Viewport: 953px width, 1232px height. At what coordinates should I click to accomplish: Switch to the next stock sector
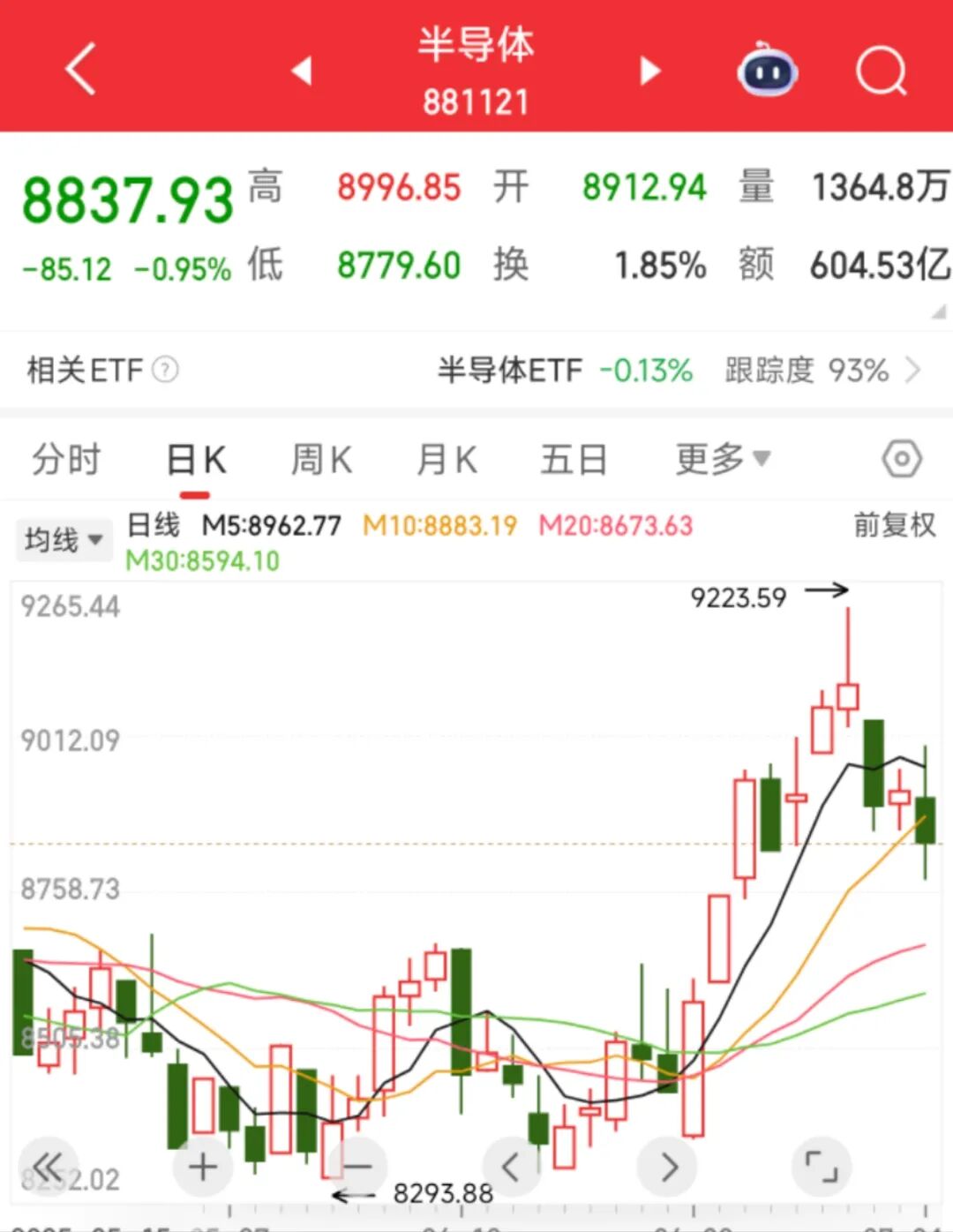[650, 70]
